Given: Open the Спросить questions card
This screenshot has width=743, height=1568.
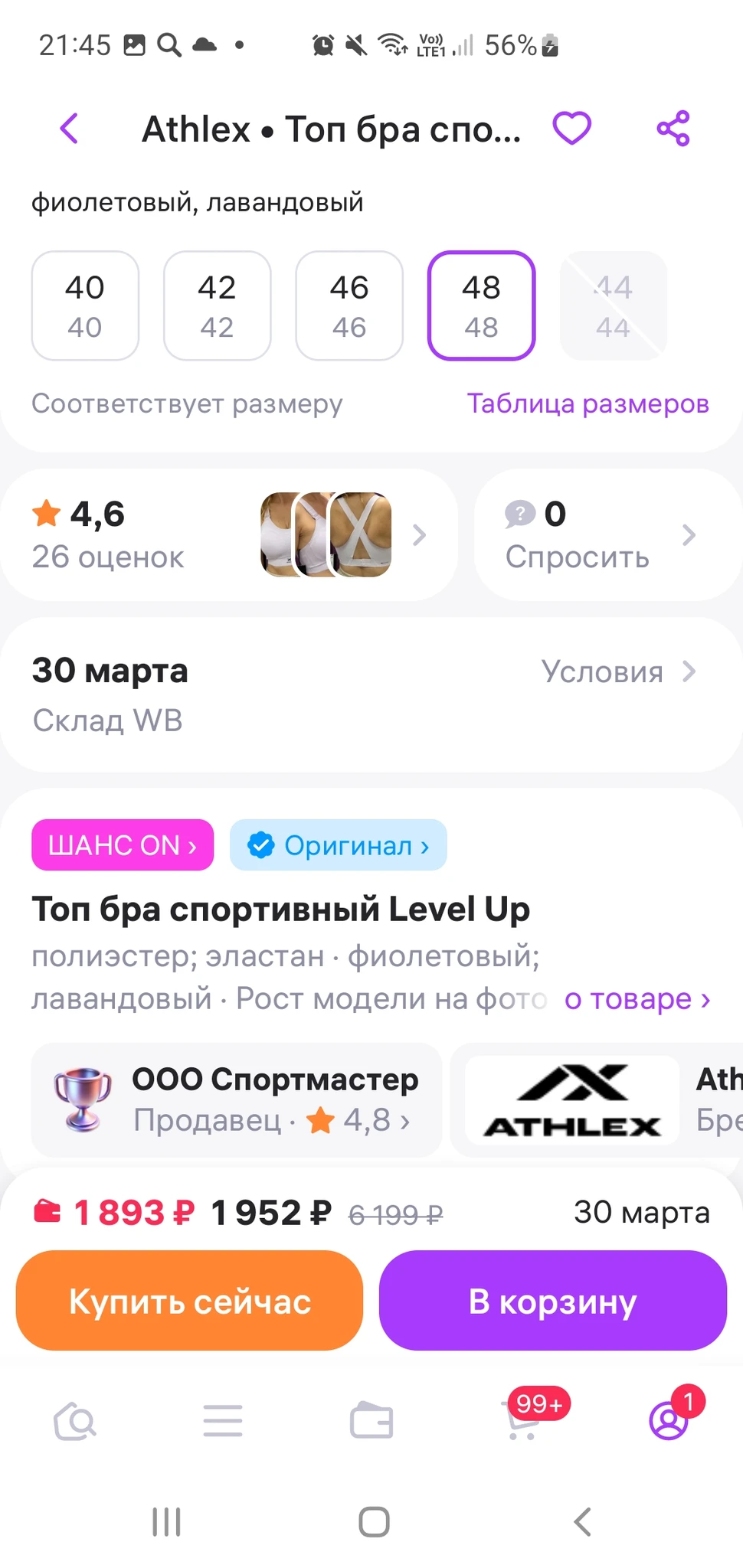Looking at the screenshot, I should tap(601, 534).
